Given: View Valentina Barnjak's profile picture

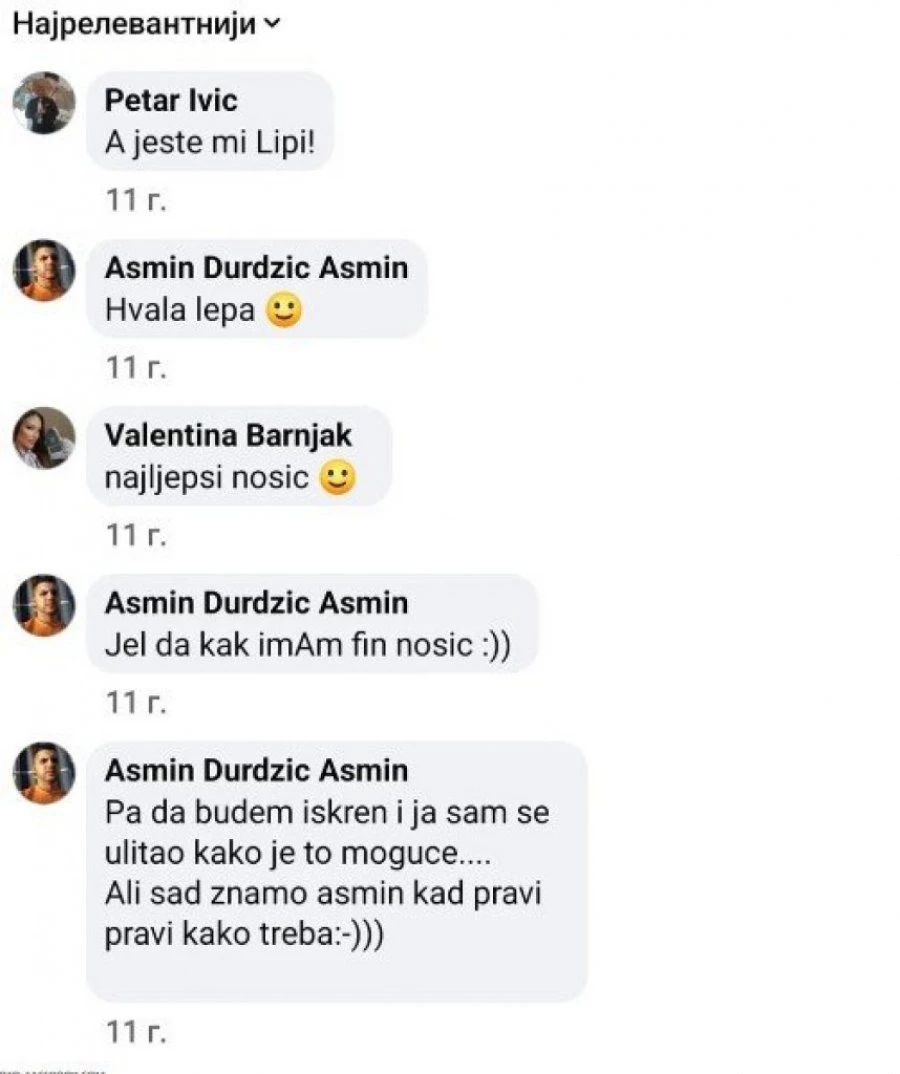Looking at the screenshot, I should pyautogui.click(x=44, y=438).
